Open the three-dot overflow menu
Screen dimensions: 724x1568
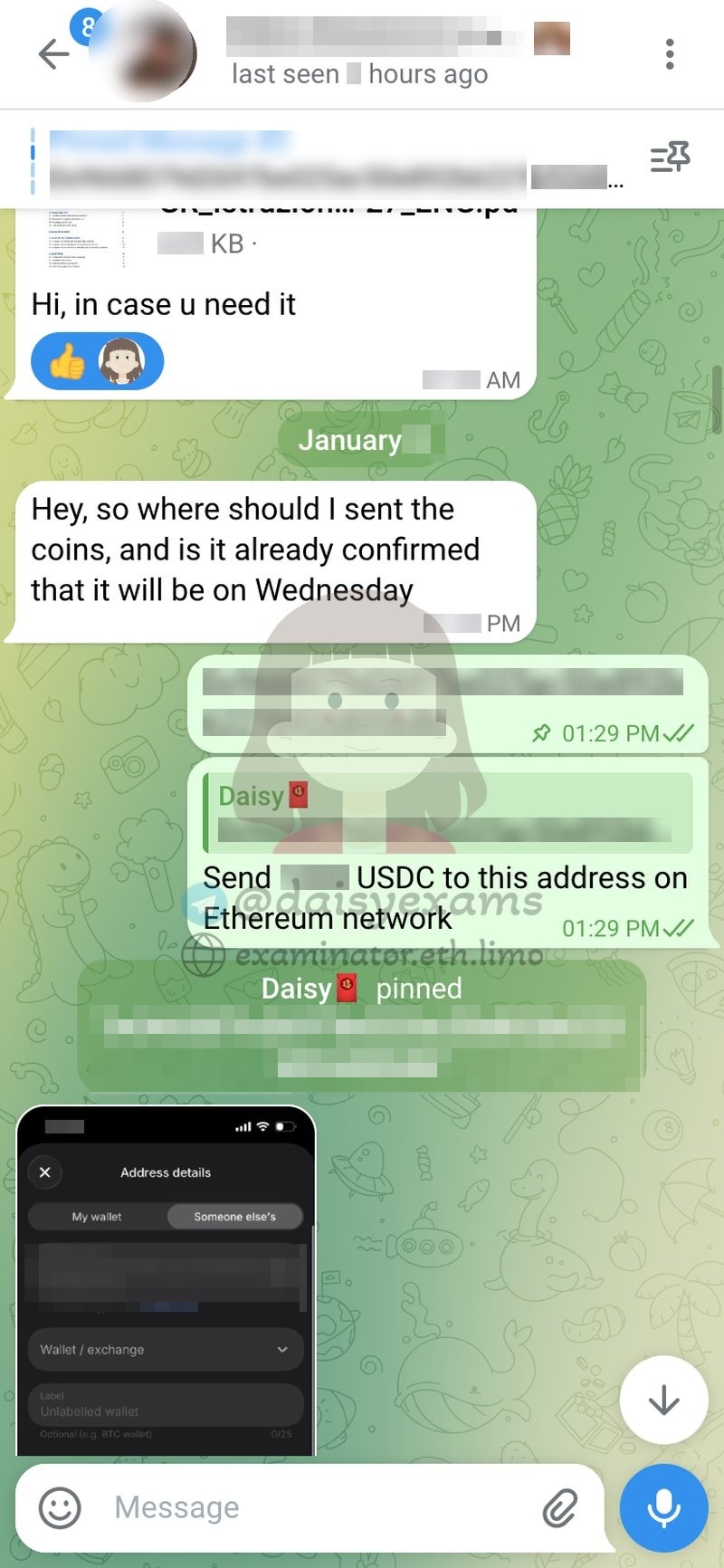point(670,53)
